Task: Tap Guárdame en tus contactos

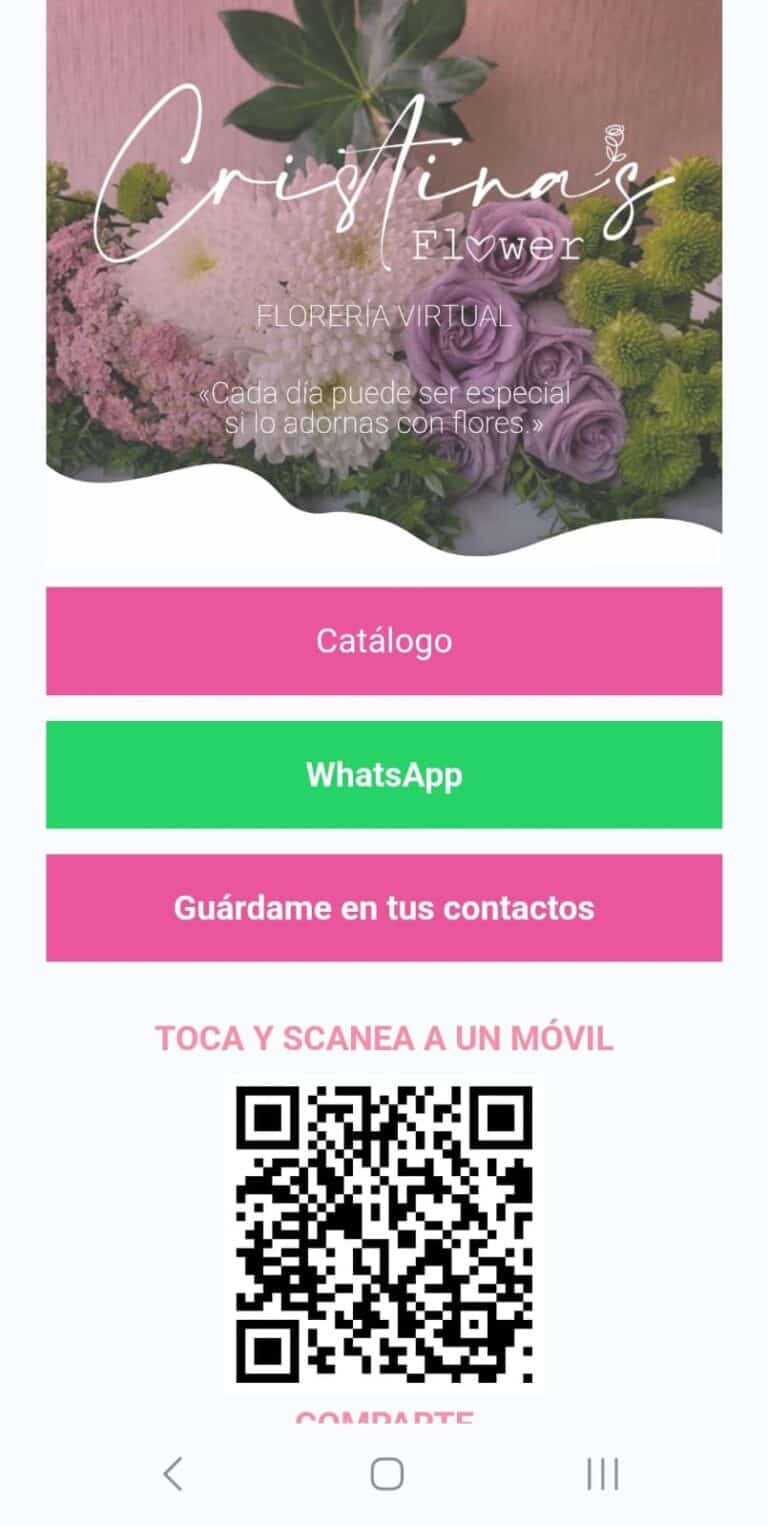Action: pyautogui.click(x=384, y=908)
